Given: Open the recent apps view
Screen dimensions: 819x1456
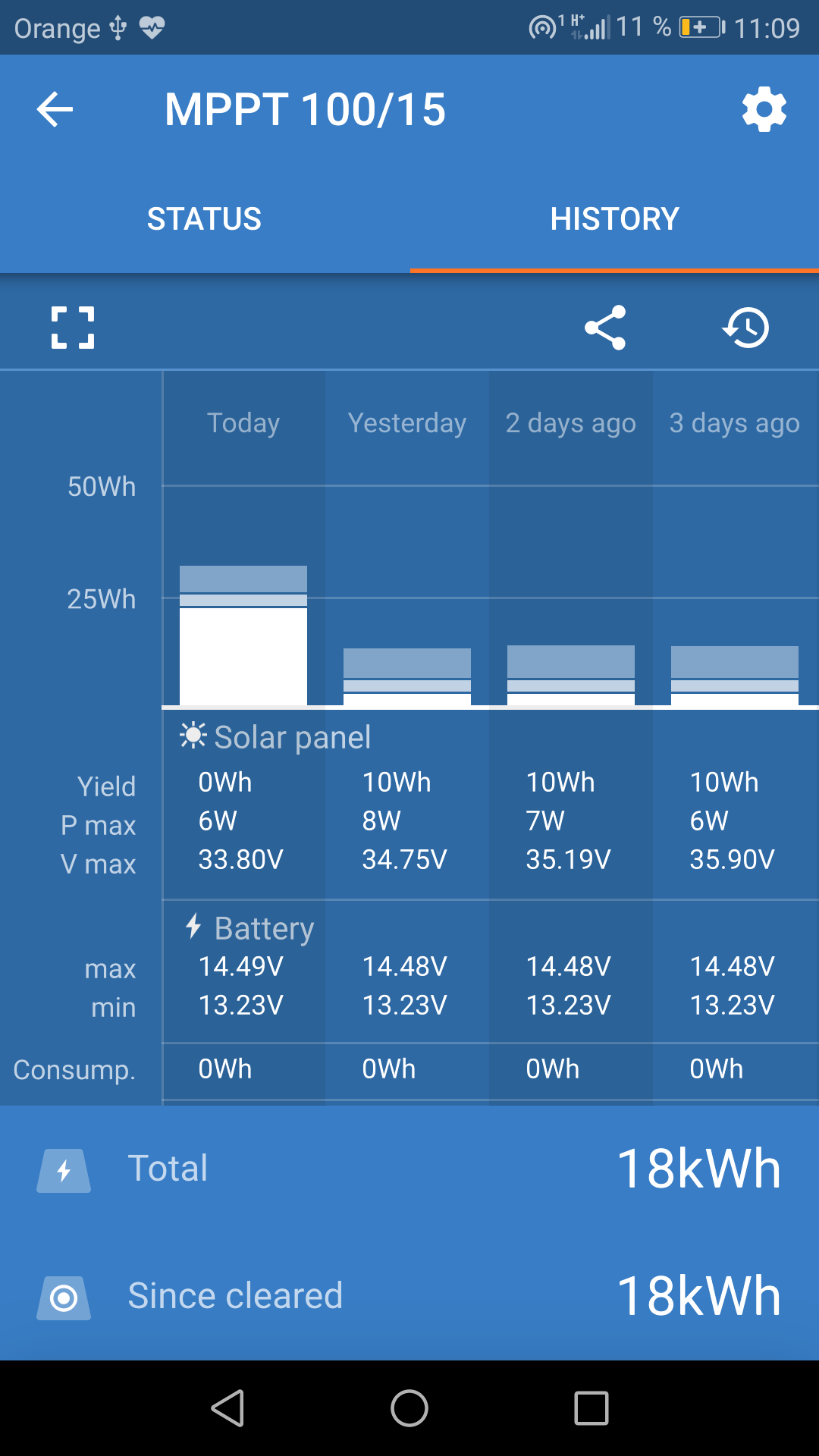Looking at the screenshot, I should pos(591,1408).
